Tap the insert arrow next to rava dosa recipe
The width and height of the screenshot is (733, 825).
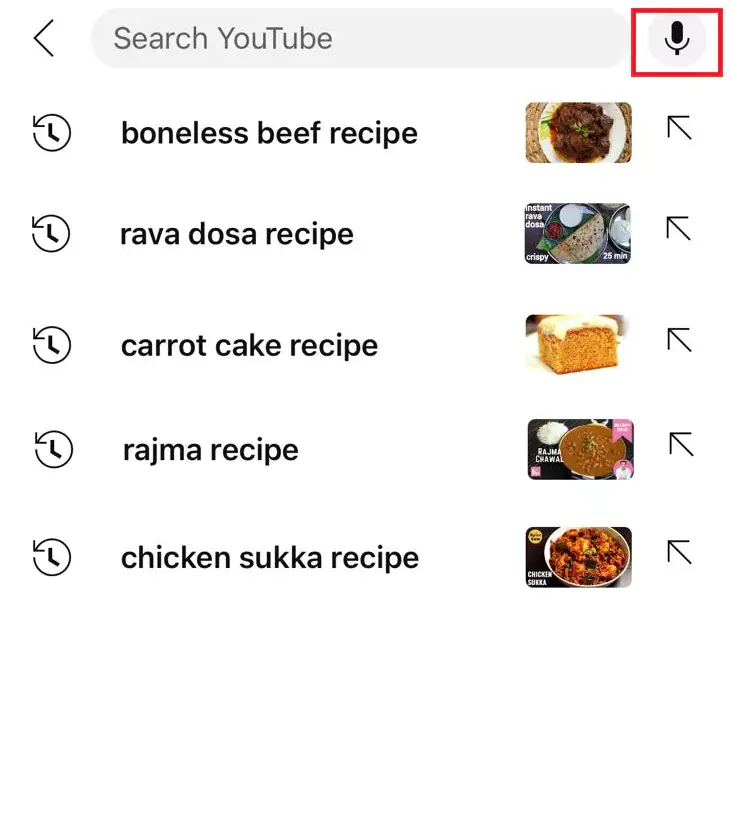point(681,229)
